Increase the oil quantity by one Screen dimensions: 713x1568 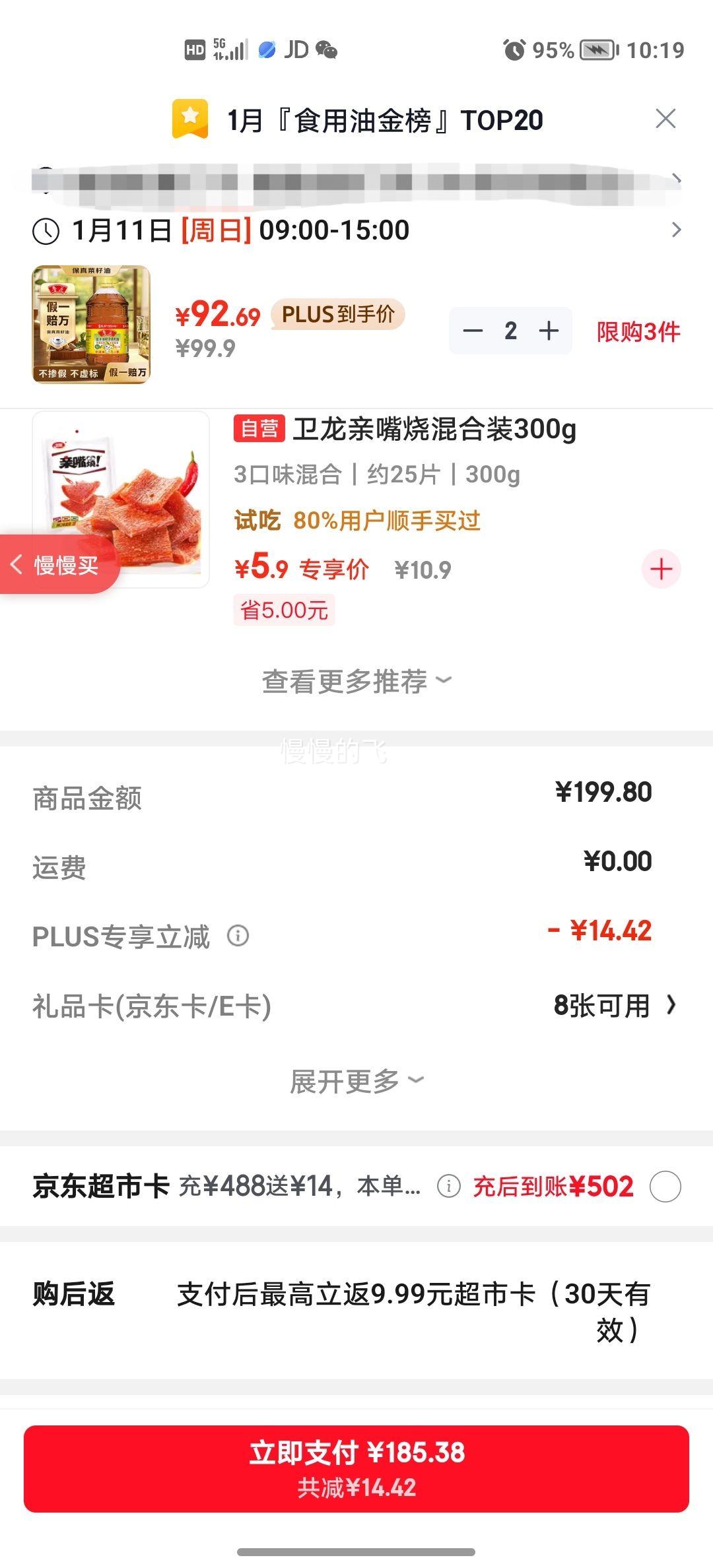point(549,331)
